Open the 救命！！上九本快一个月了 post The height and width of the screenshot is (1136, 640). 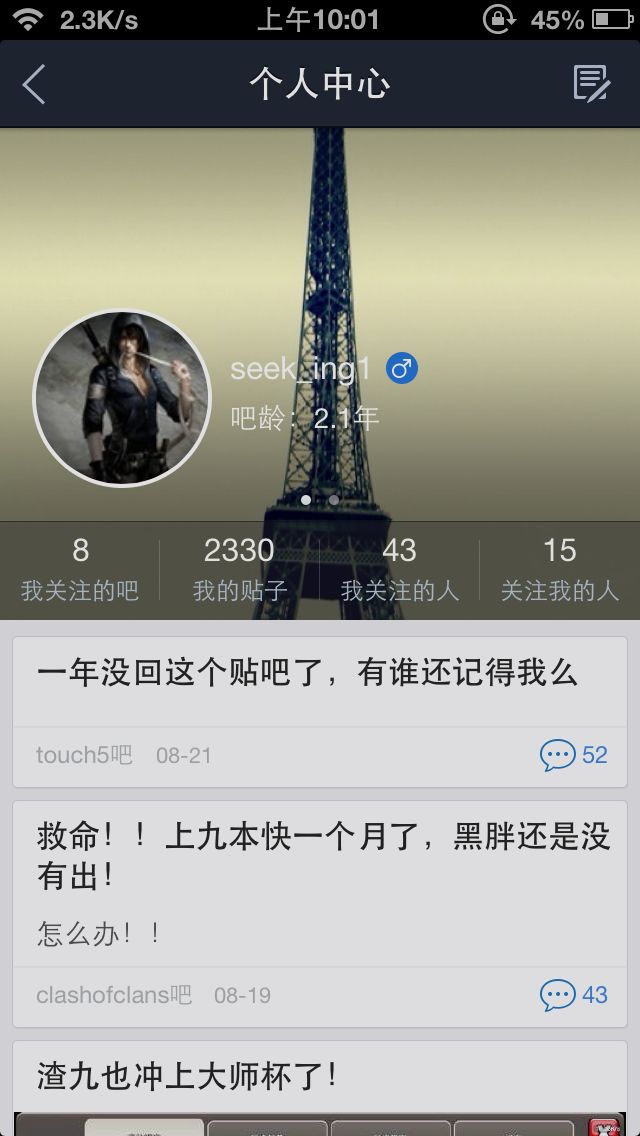pyautogui.click(x=322, y=856)
